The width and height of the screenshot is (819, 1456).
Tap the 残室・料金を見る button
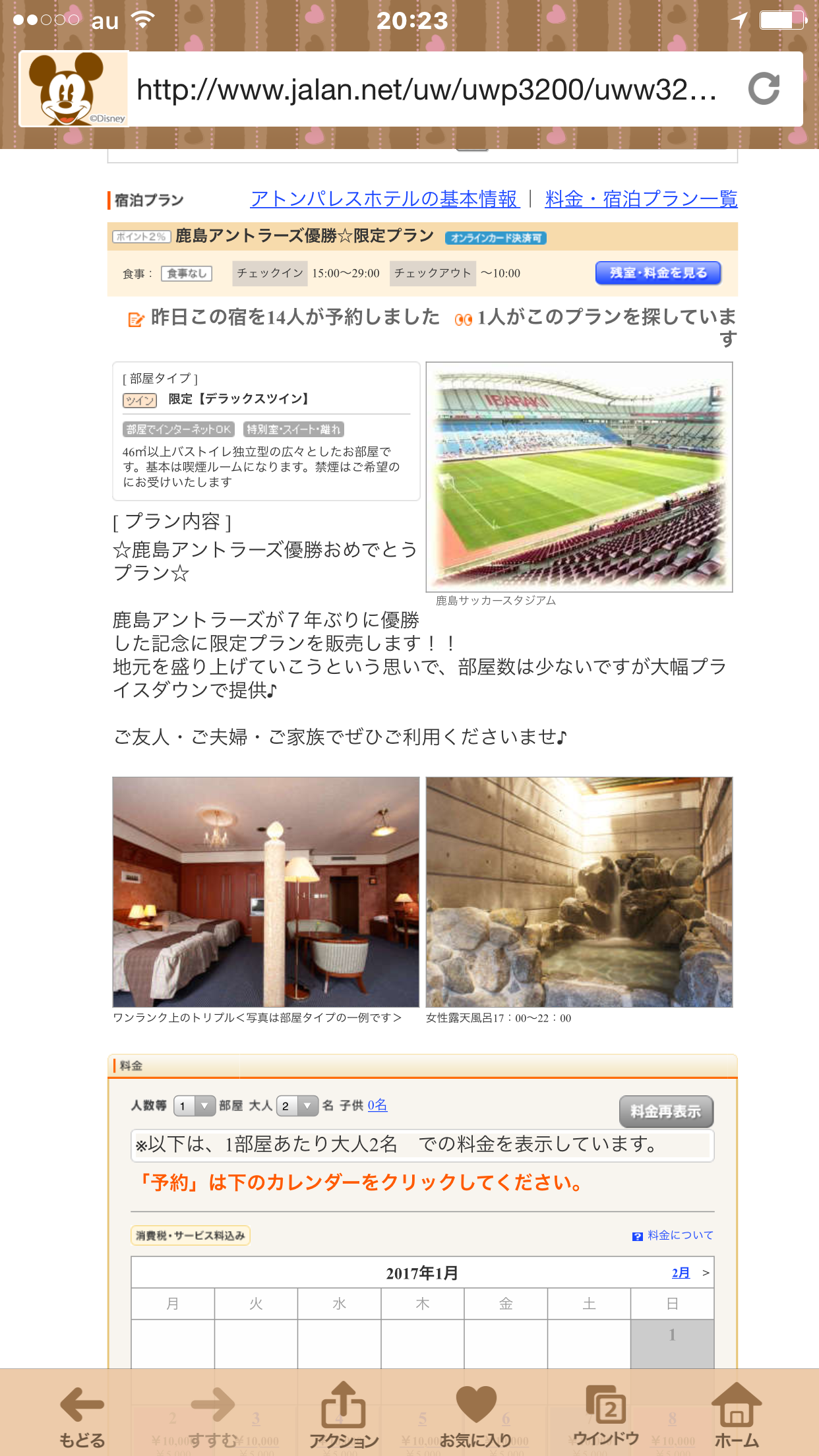[x=657, y=273]
